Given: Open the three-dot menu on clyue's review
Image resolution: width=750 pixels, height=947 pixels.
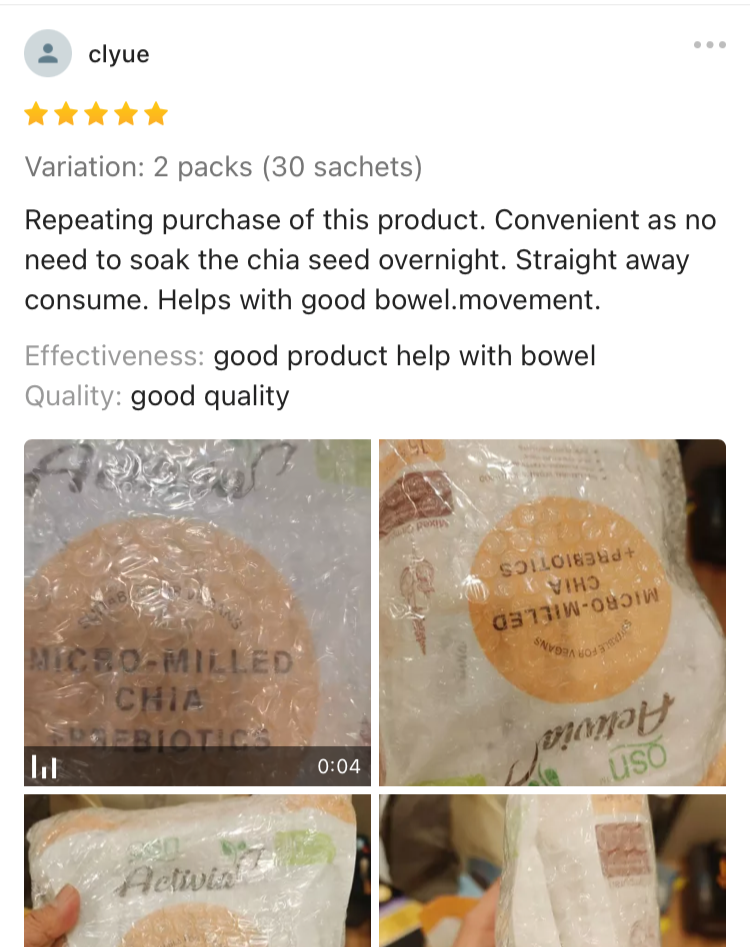Looking at the screenshot, I should point(709,45).
